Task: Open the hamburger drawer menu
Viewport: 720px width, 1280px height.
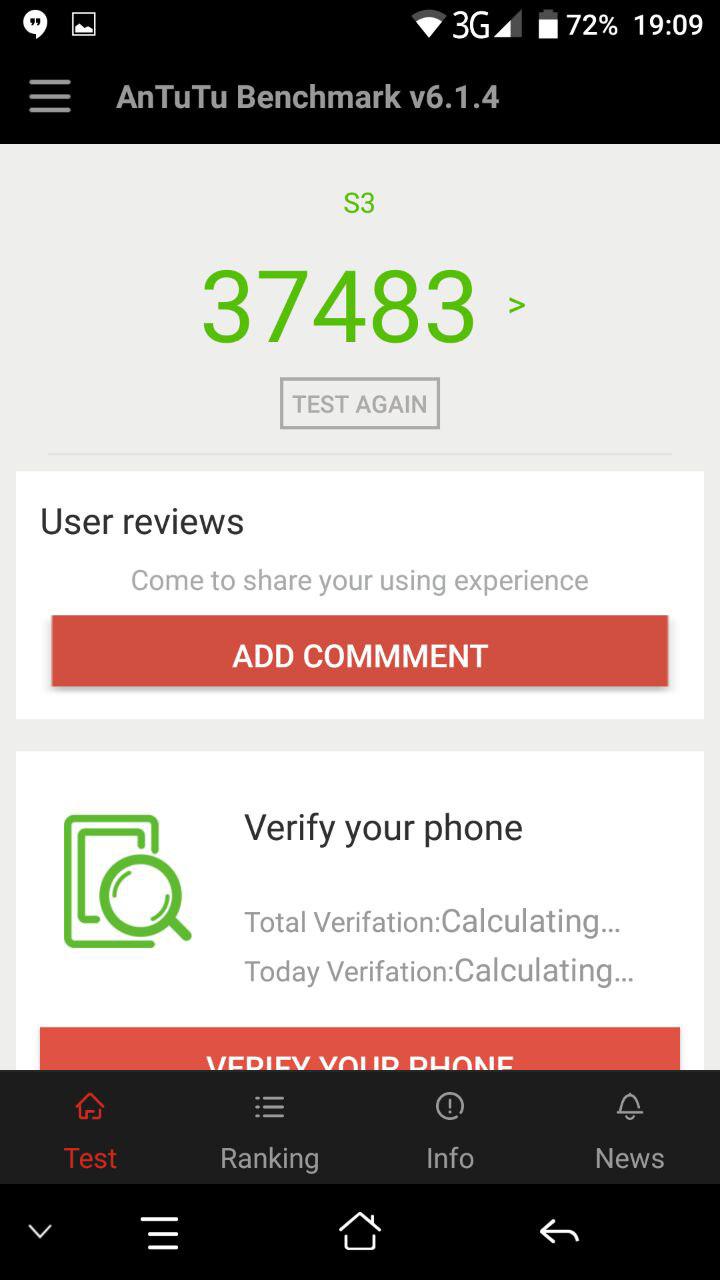Action: point(49,97)
